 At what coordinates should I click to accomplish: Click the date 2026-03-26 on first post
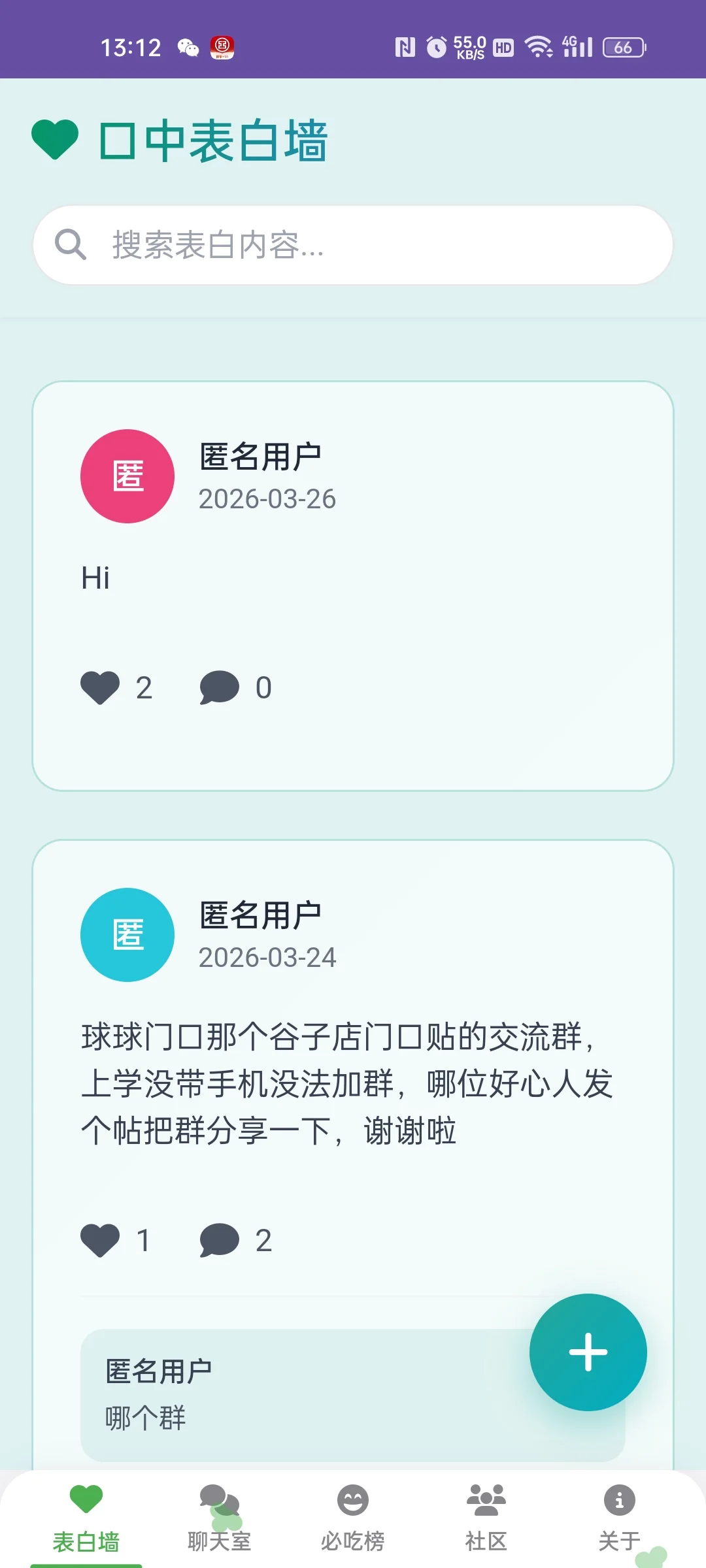point(266,500)
